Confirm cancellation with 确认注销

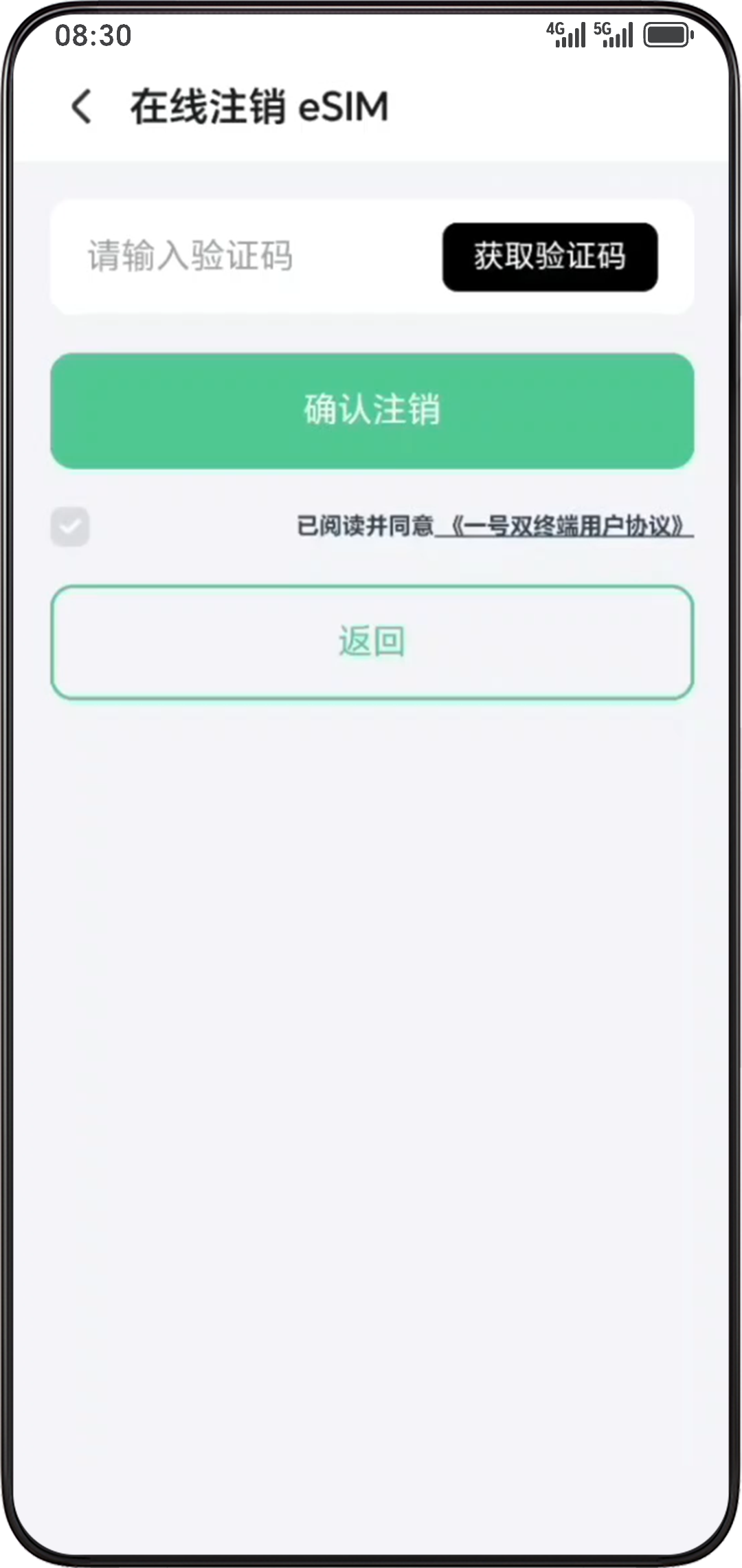[x=372, y=410]
